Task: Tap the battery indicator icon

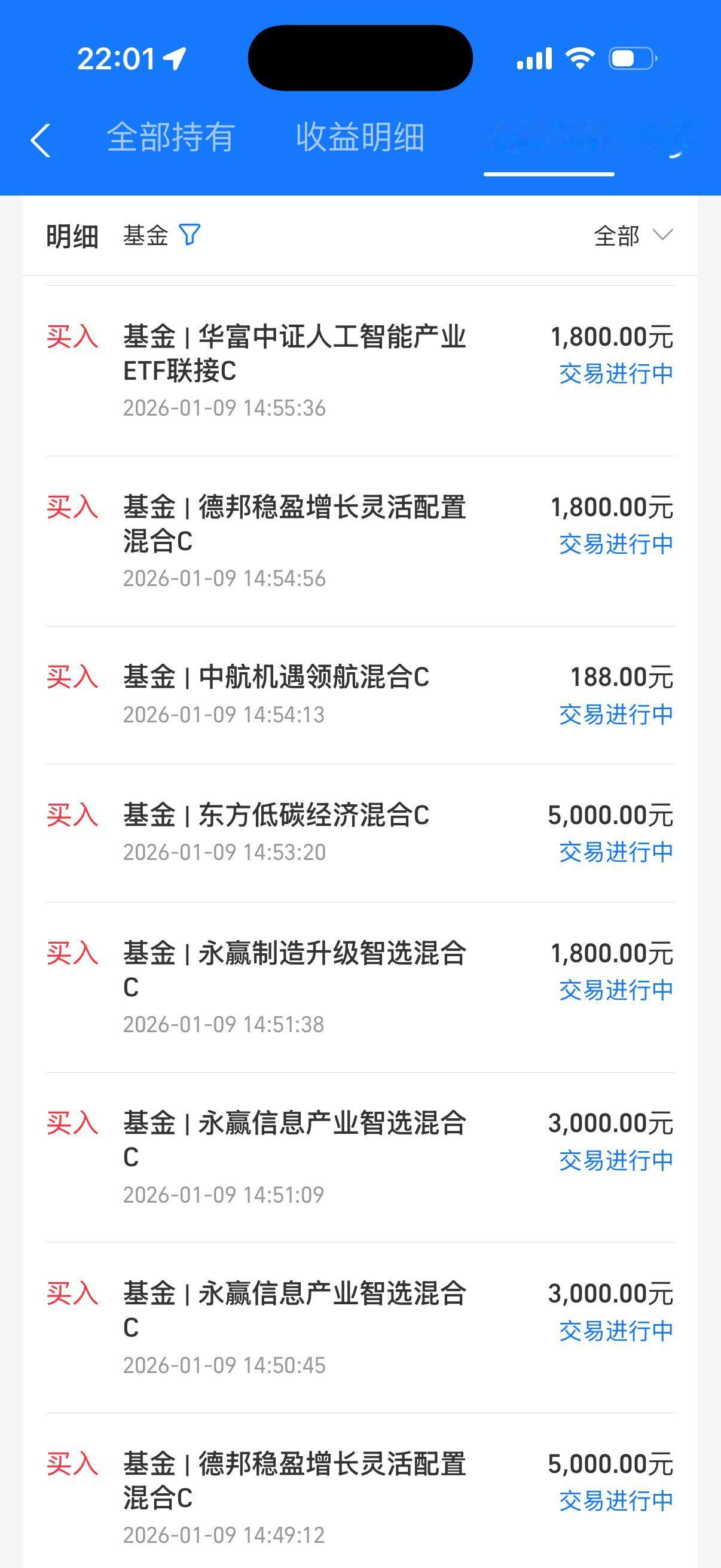Action: (x=631, y=59)
